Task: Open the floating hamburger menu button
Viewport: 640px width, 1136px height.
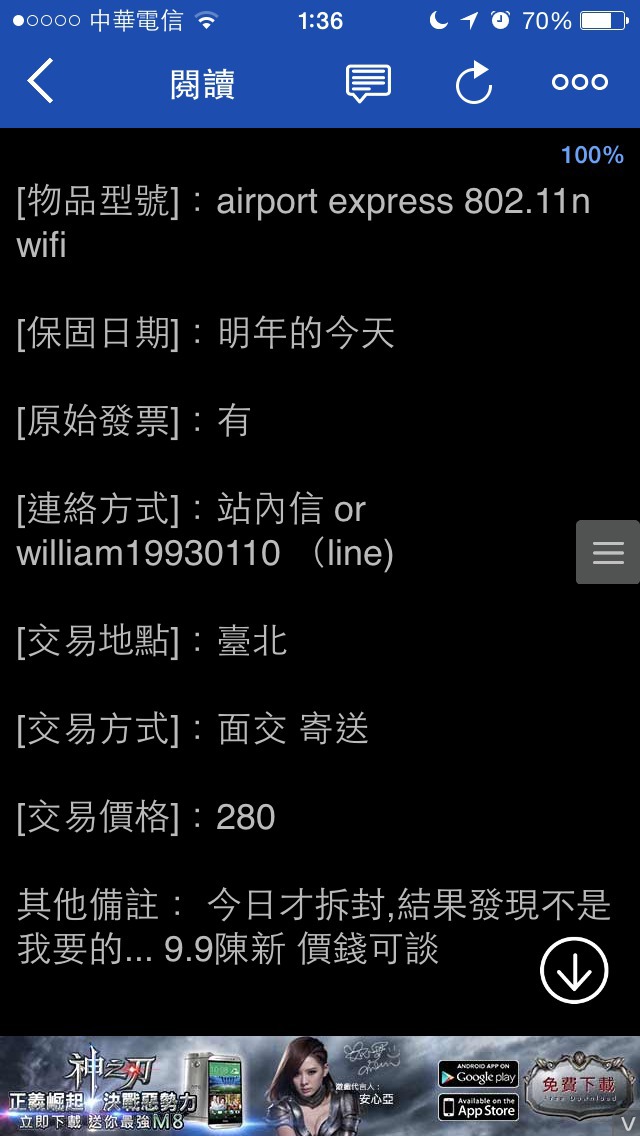Action: point(607,552)
